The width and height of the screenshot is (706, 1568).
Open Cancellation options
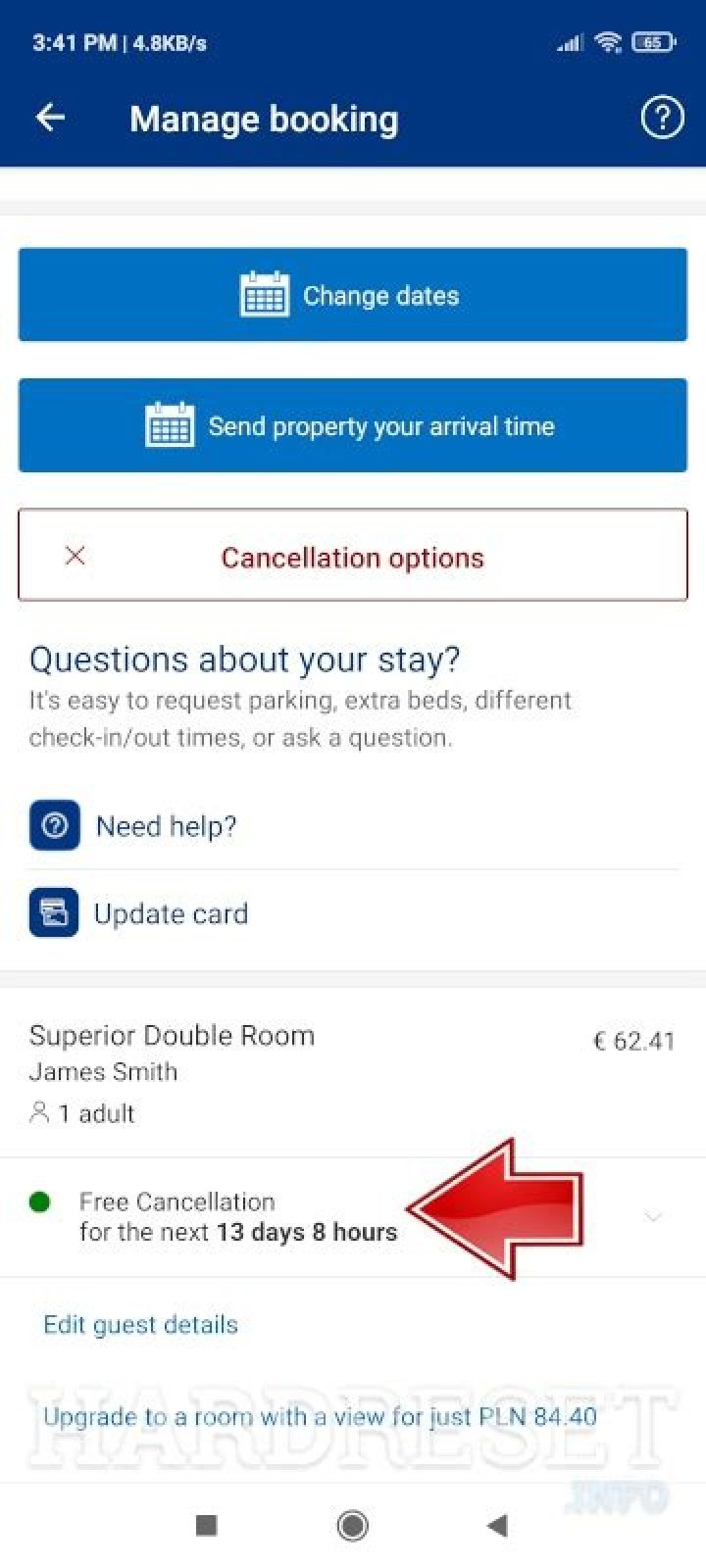(353, 556)
